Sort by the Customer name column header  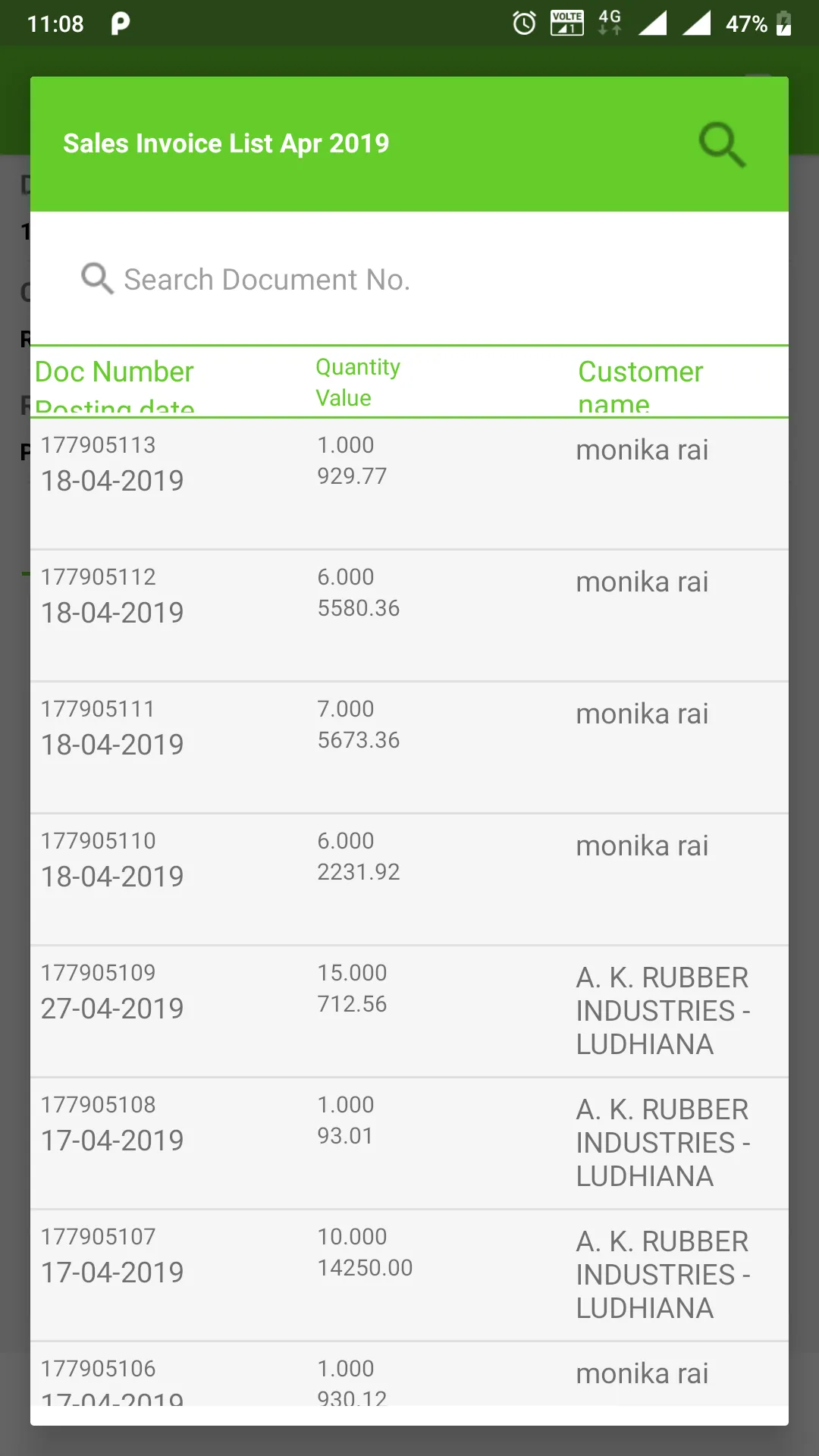(640, 382)
